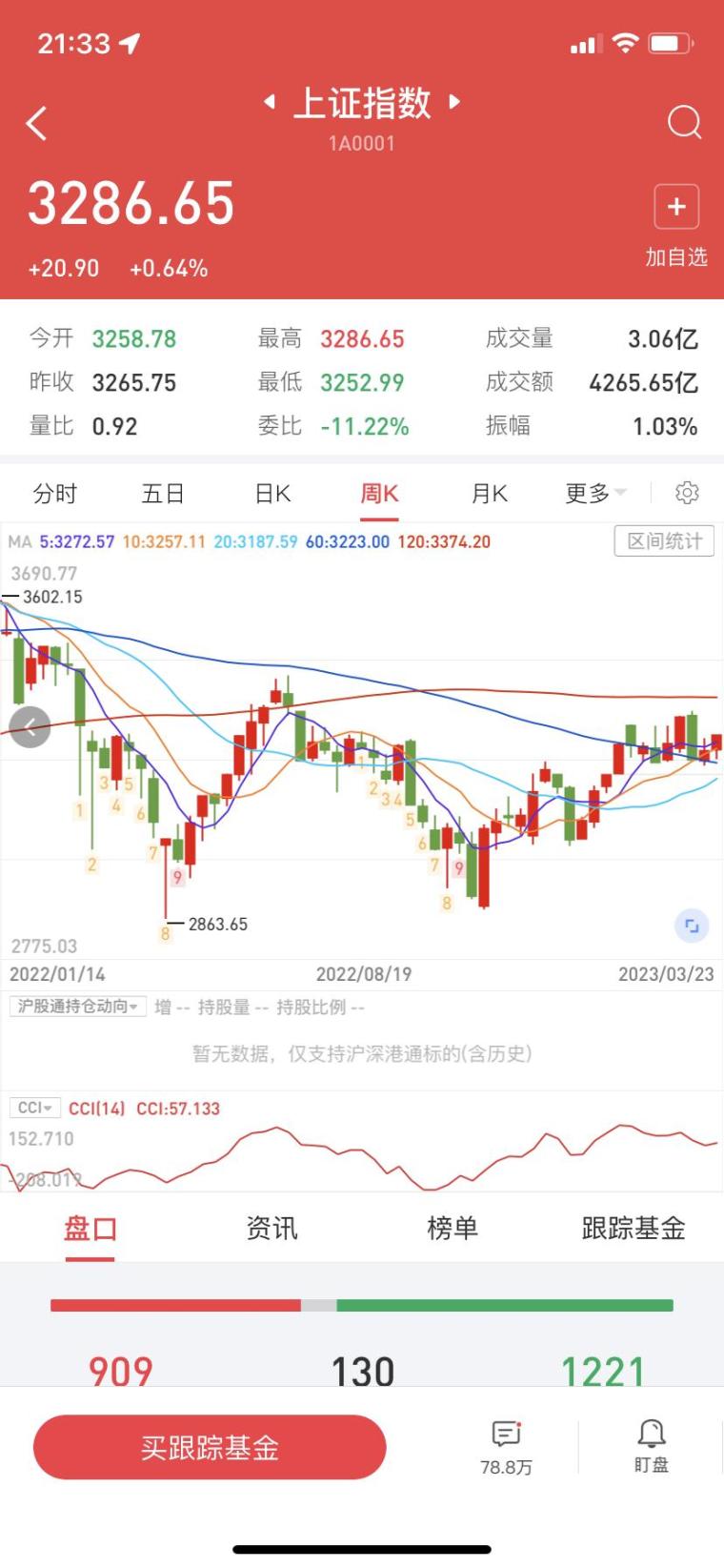Expand the chart to fullscreen
The height and width of the screenshot is (1568, 724).
pos(692,926)
